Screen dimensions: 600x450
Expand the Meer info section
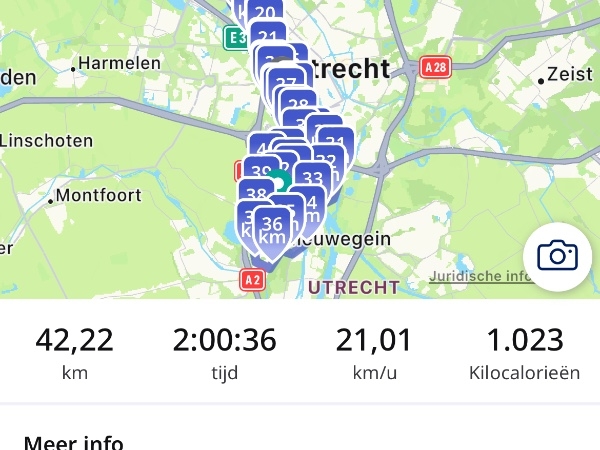(74, 441)
